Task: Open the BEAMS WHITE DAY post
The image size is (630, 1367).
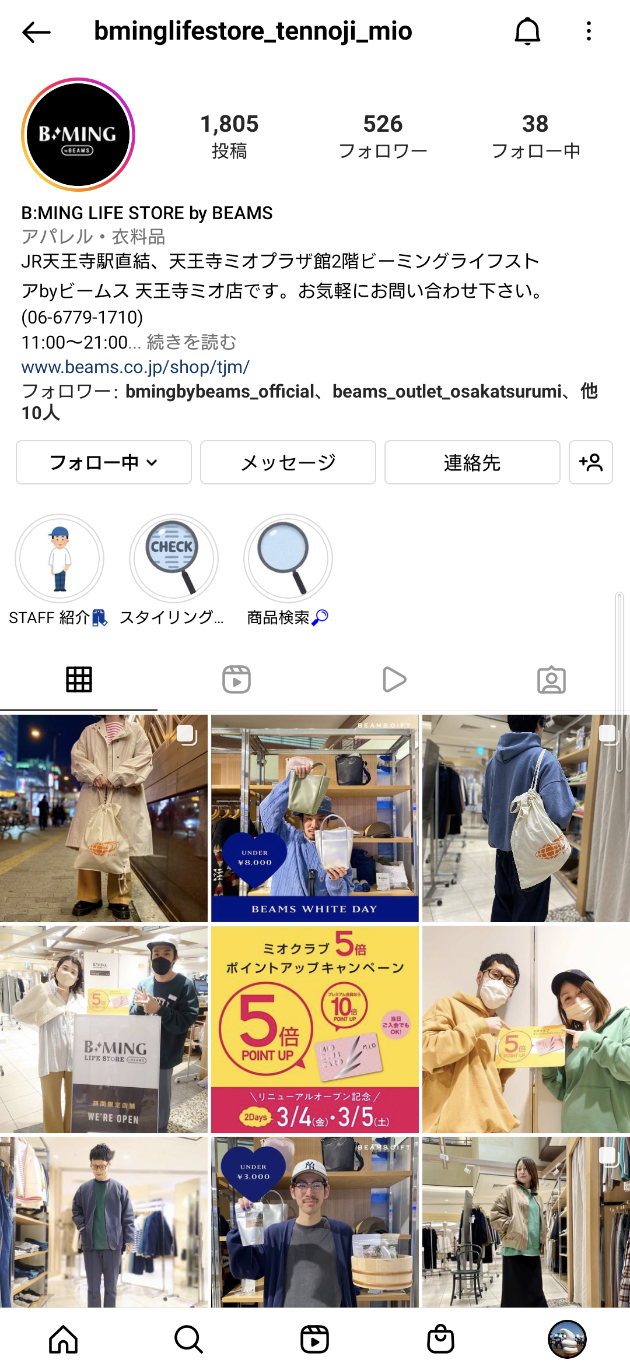Action: pos(315,818)
